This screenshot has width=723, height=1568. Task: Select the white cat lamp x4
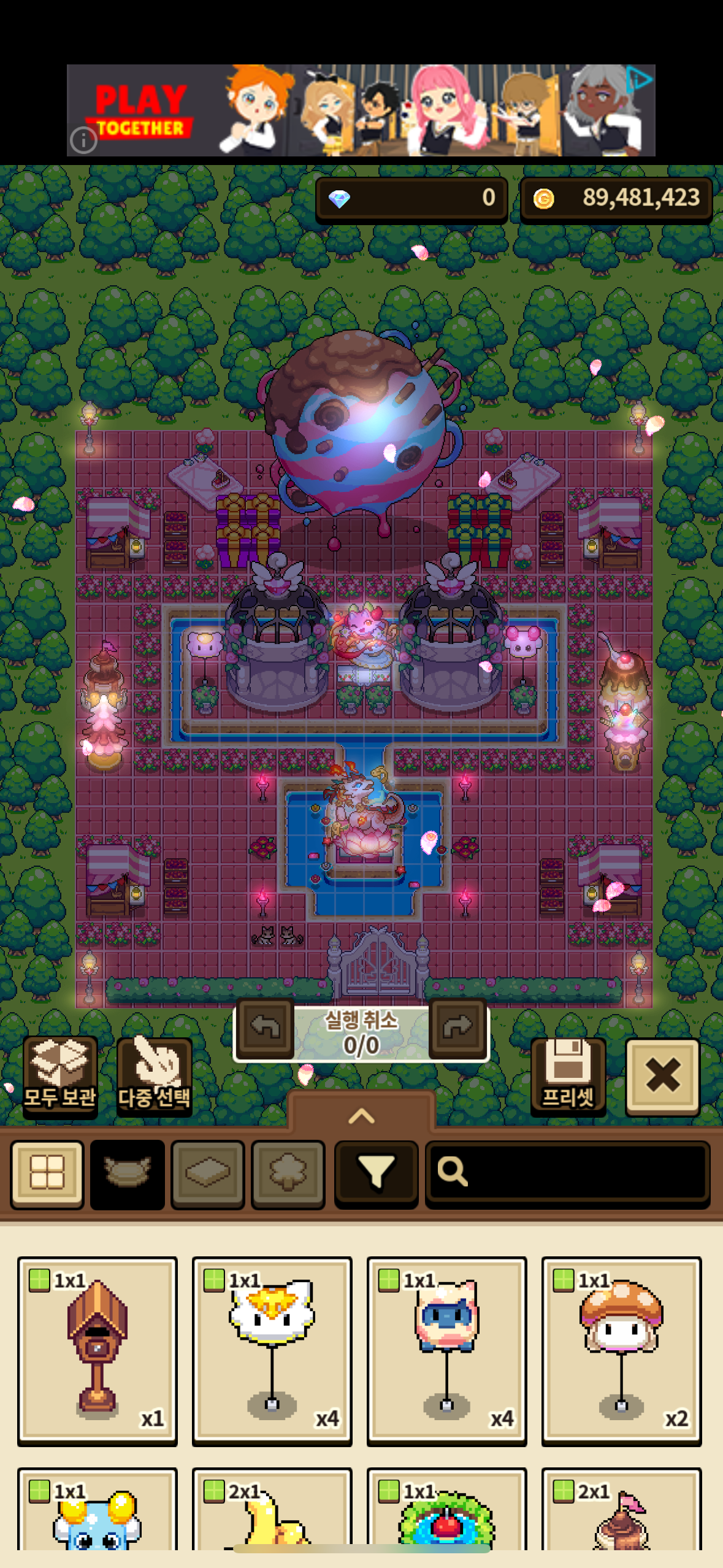pos(272,1350)
